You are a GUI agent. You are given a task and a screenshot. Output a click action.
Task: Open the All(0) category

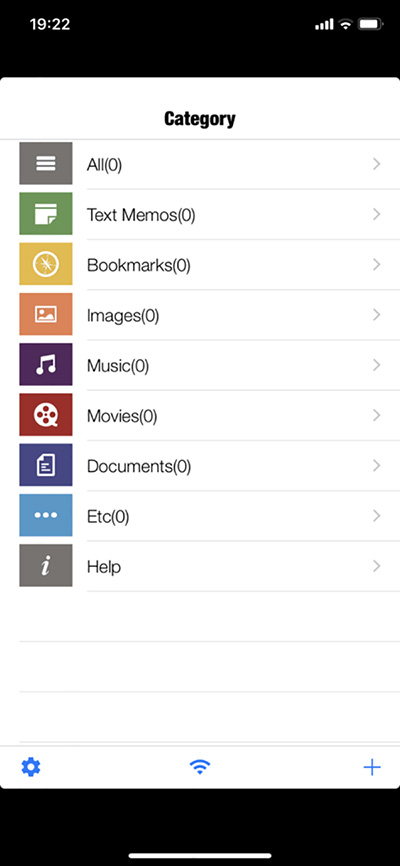tap(200, 164)
